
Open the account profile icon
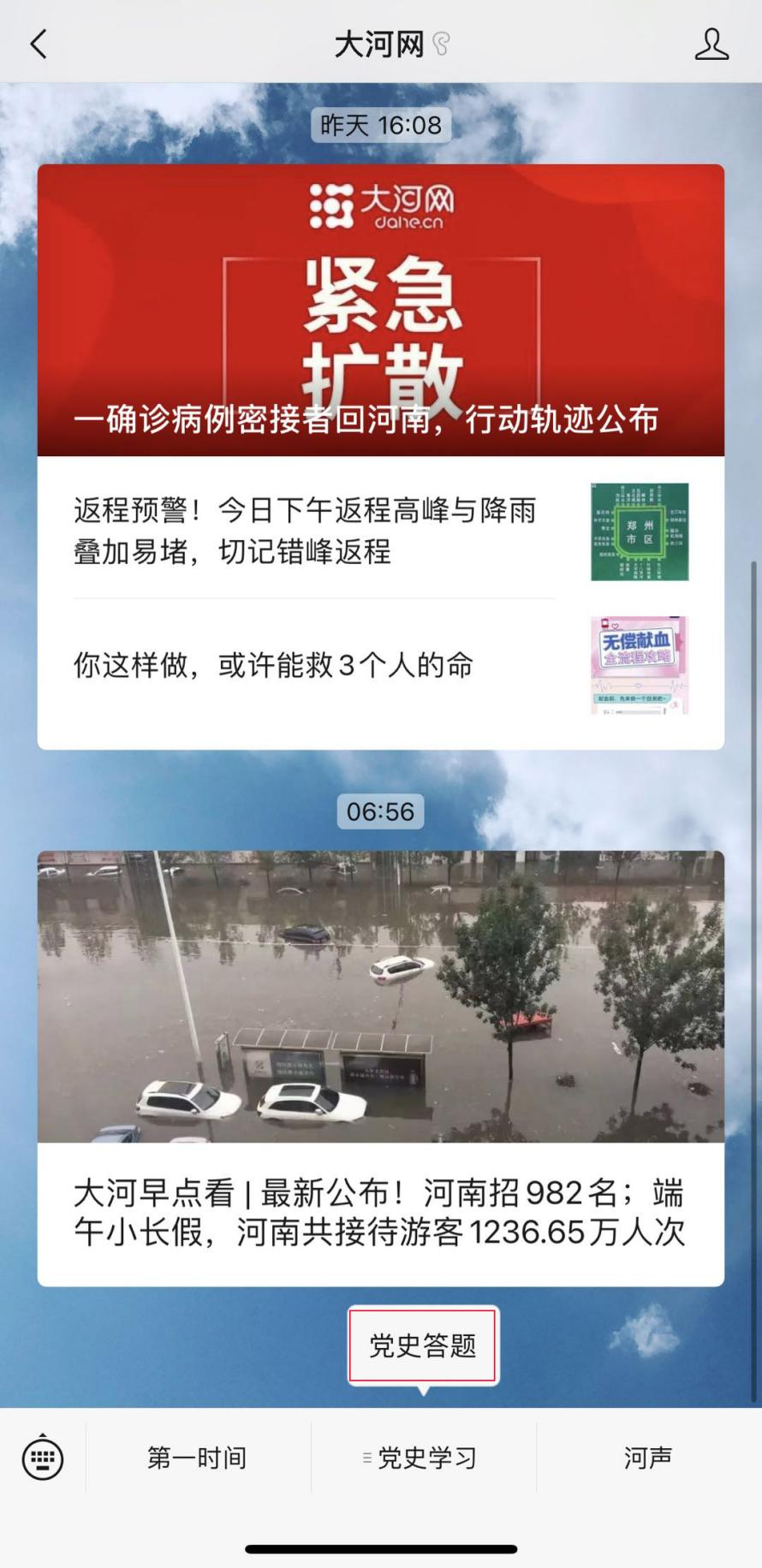click(711, 45)
